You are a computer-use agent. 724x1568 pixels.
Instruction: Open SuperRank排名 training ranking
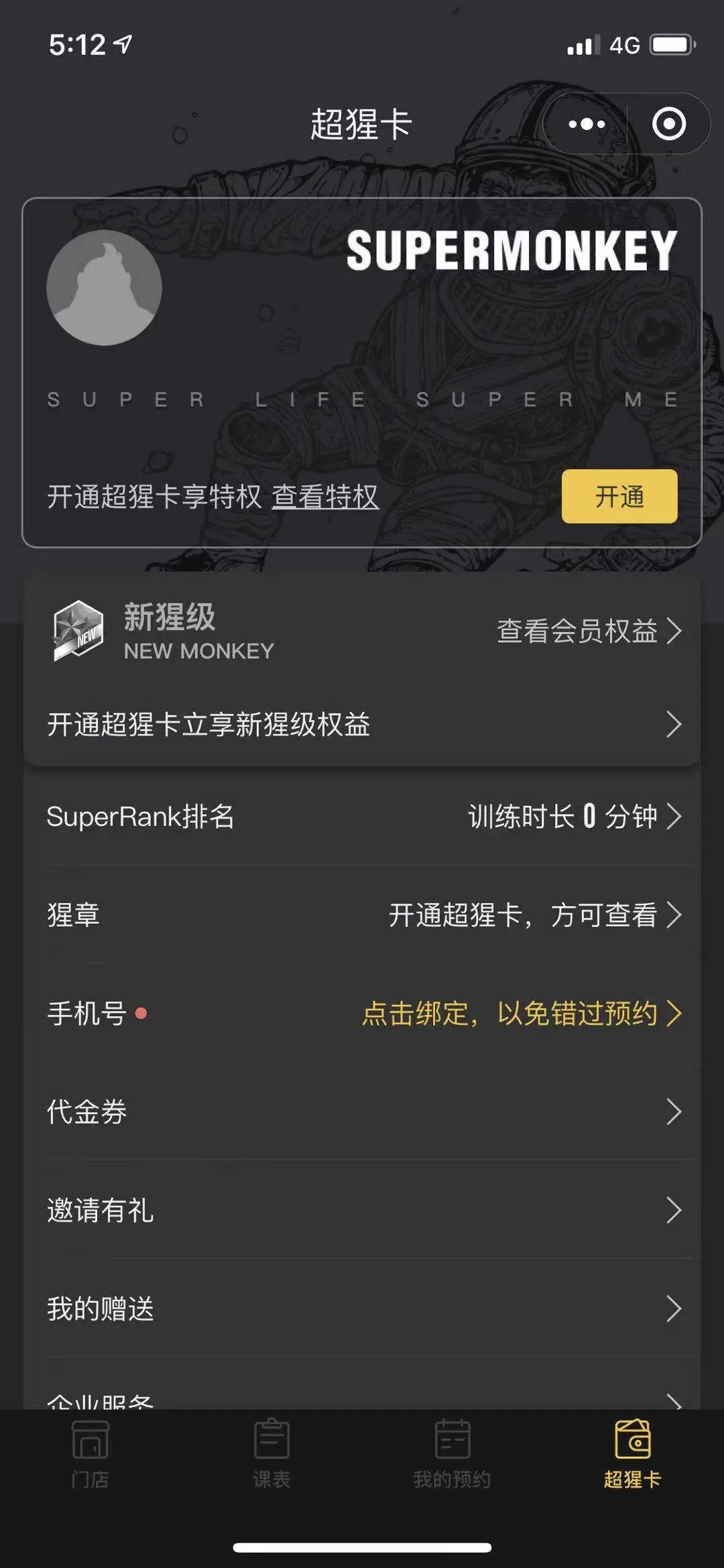tap(362, 817)
